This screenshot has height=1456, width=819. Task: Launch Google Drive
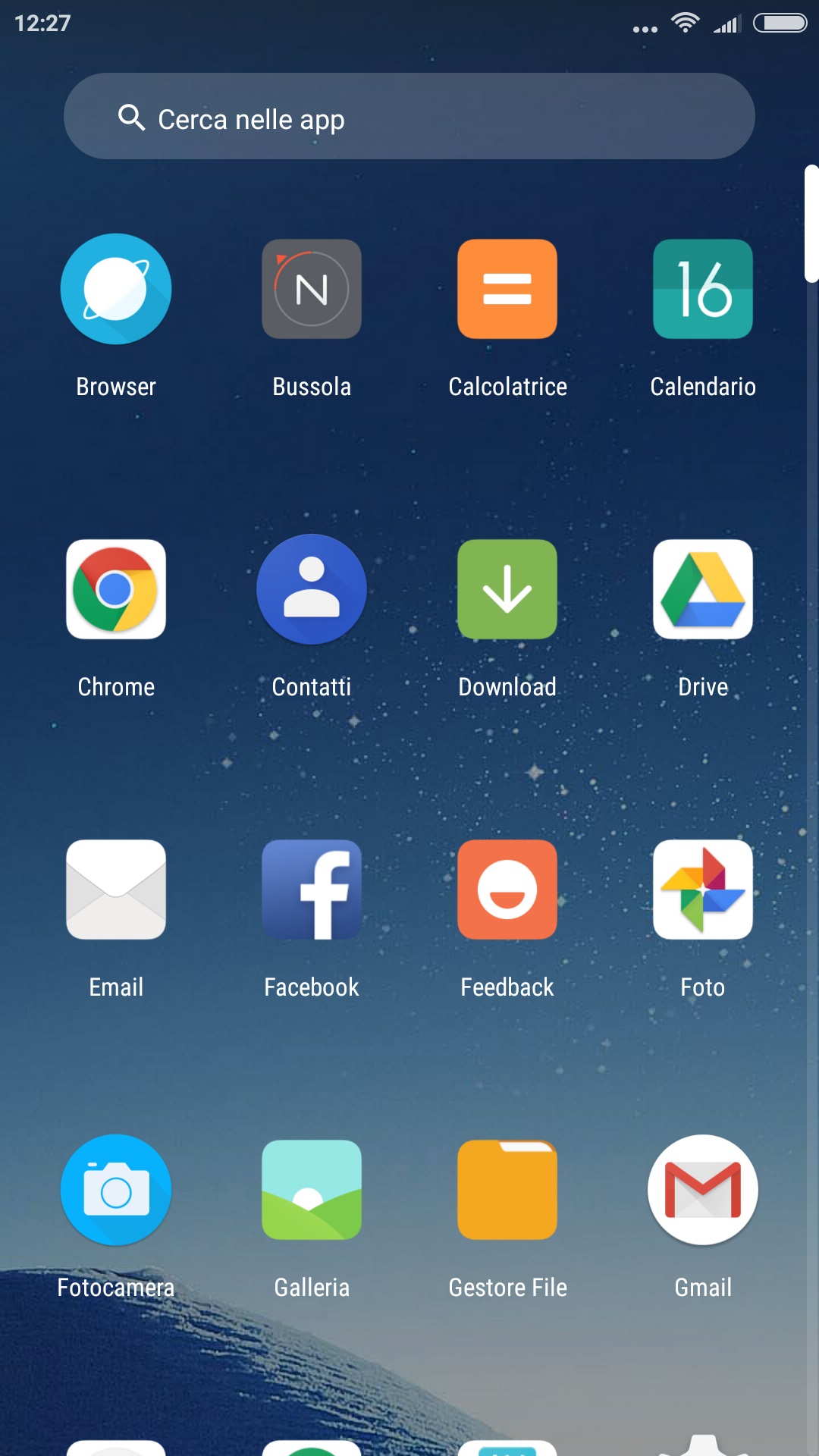[x=703, y=589]
